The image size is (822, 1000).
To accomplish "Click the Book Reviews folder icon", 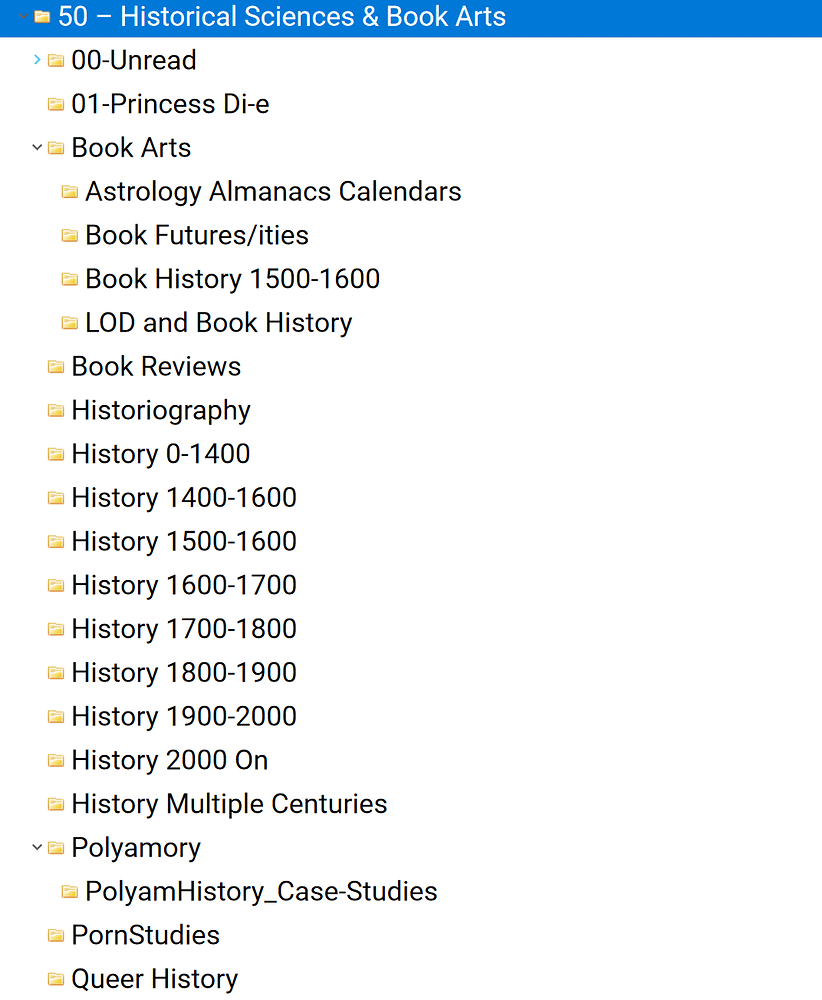I will (56, 366).
